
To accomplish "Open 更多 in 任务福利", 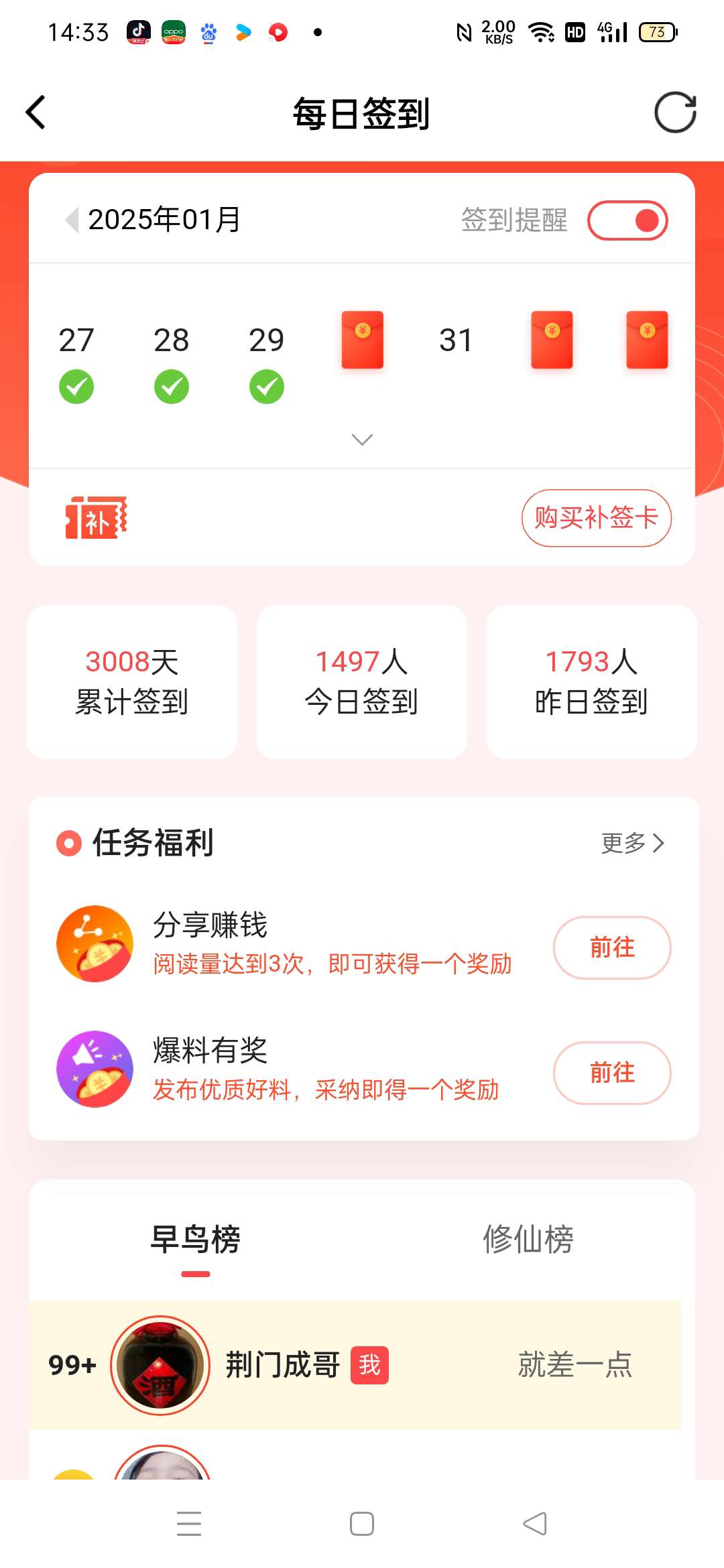I will click(632, 842).
